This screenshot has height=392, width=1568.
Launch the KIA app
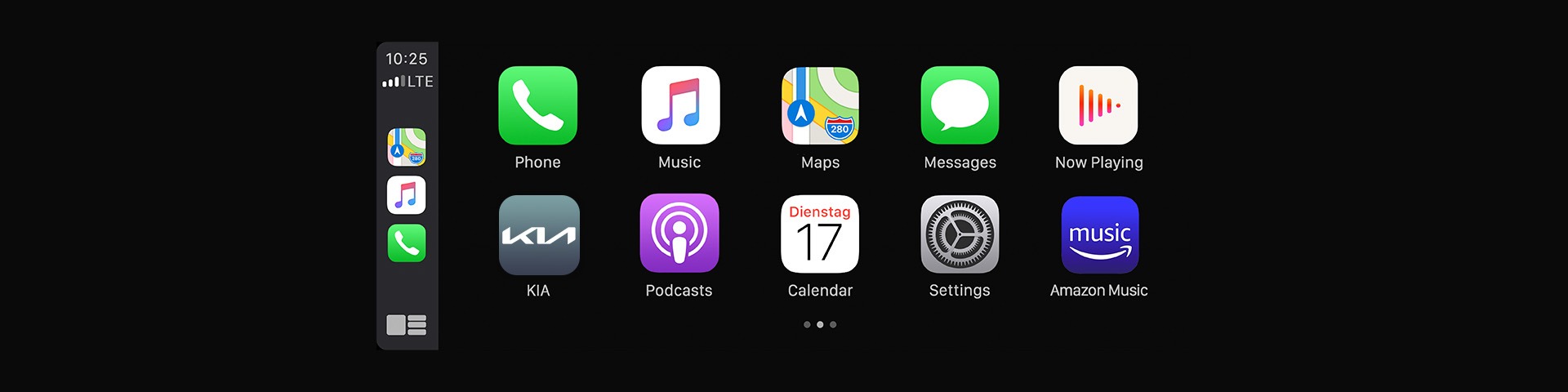tap(539, 235)
